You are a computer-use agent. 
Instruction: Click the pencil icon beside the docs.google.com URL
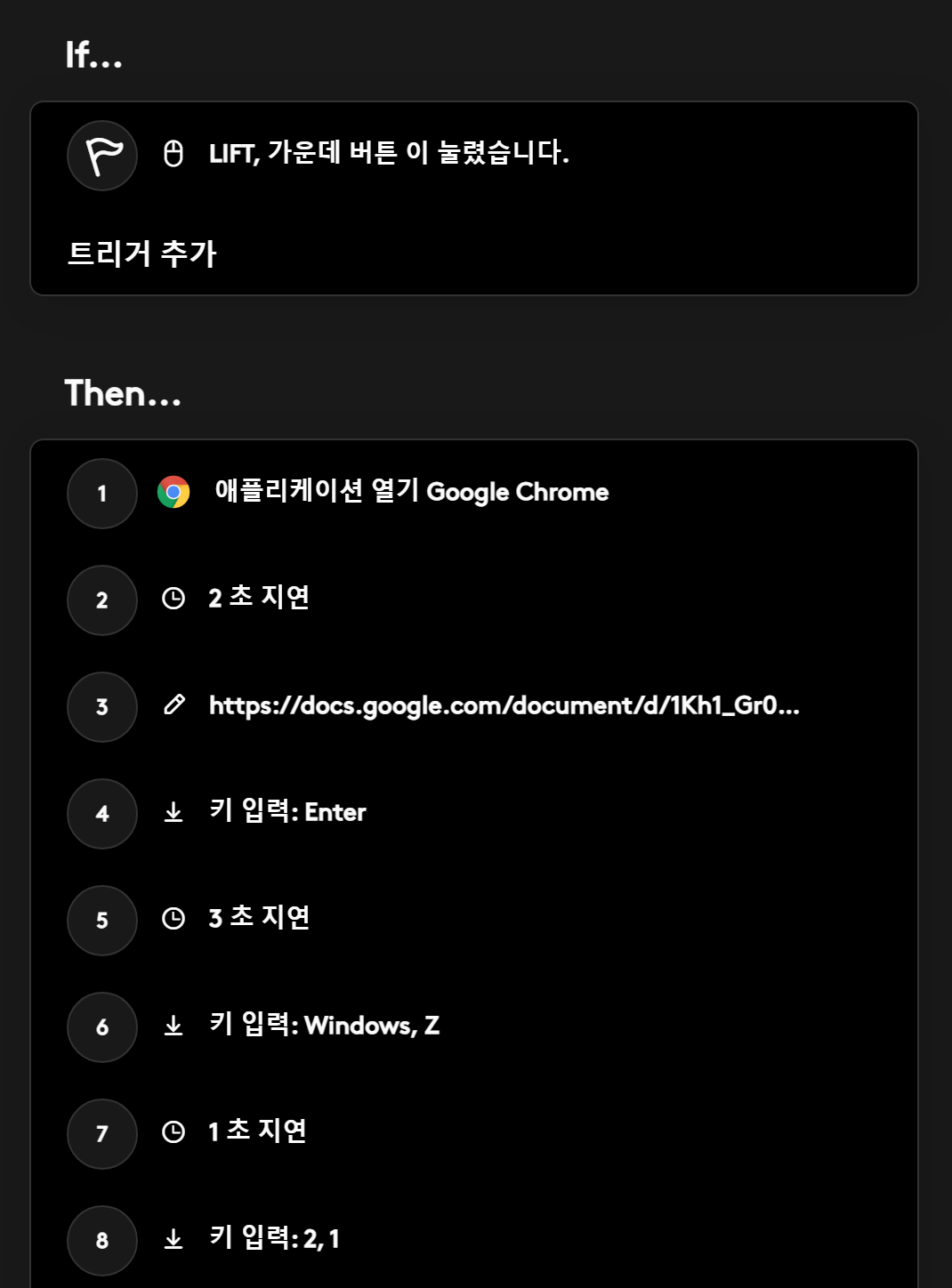click(172, 706)
